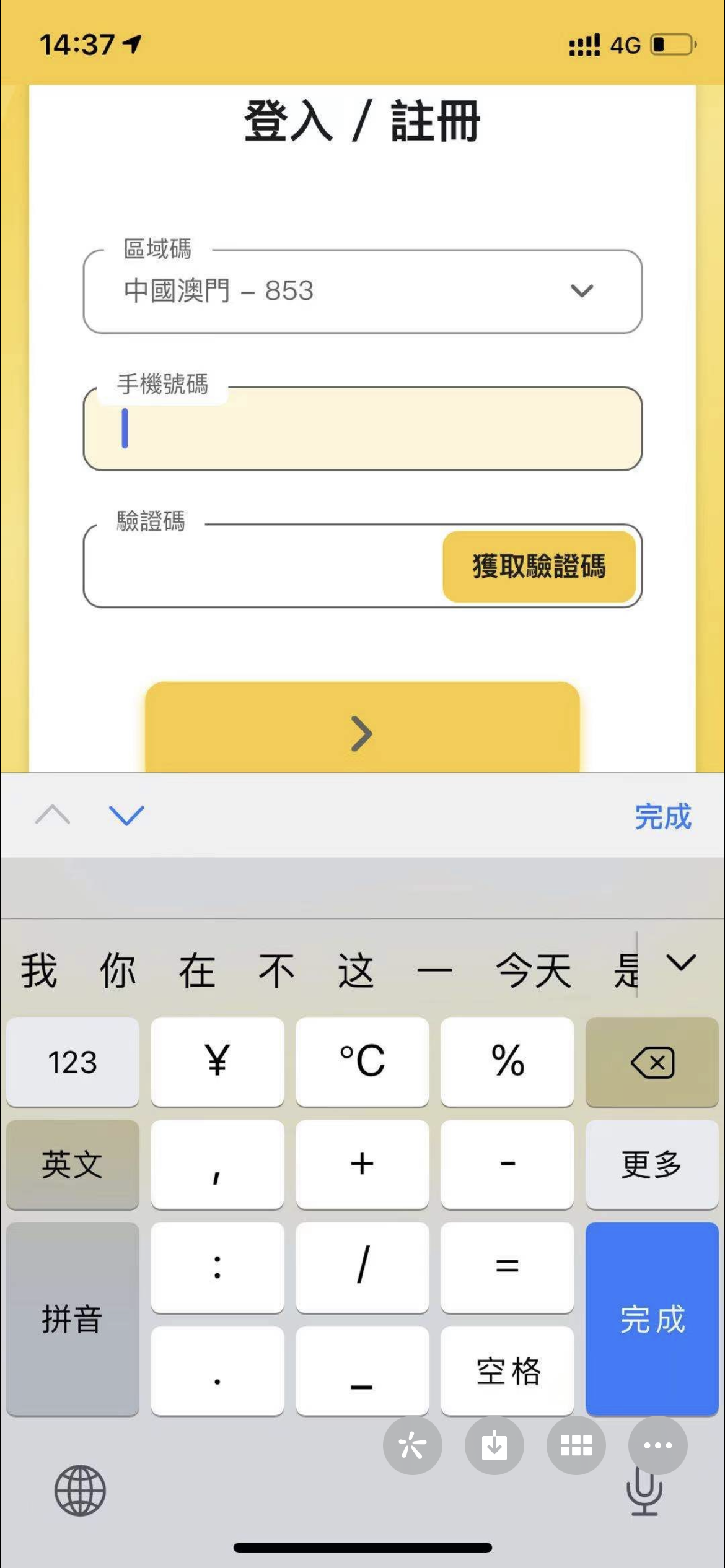Switch keyboard to 123 number mode

(72, 1062)
